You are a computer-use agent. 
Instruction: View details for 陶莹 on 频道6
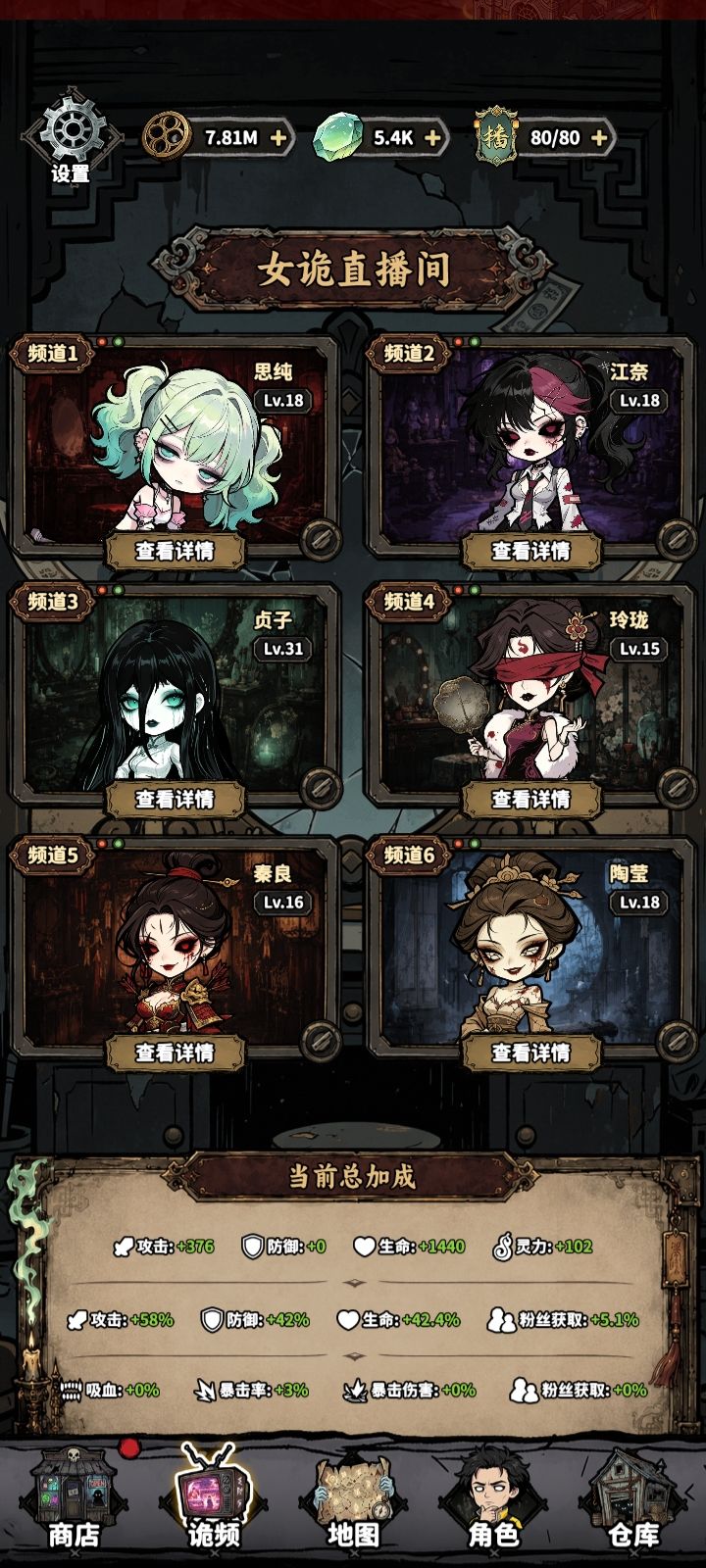click(530, 1053)
